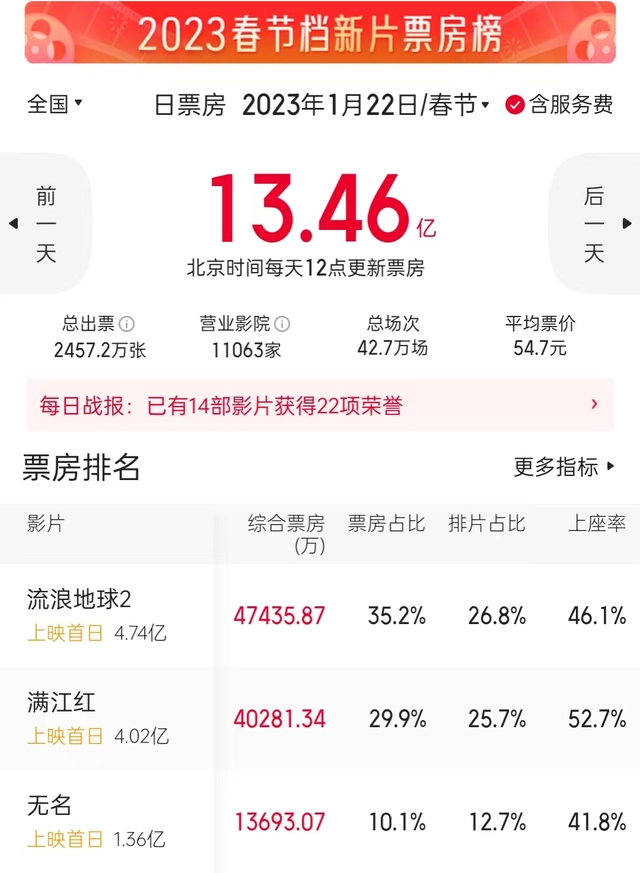Go to 前一天 box office
This screenshot has height=873, width=640.
tap(45, 224)
